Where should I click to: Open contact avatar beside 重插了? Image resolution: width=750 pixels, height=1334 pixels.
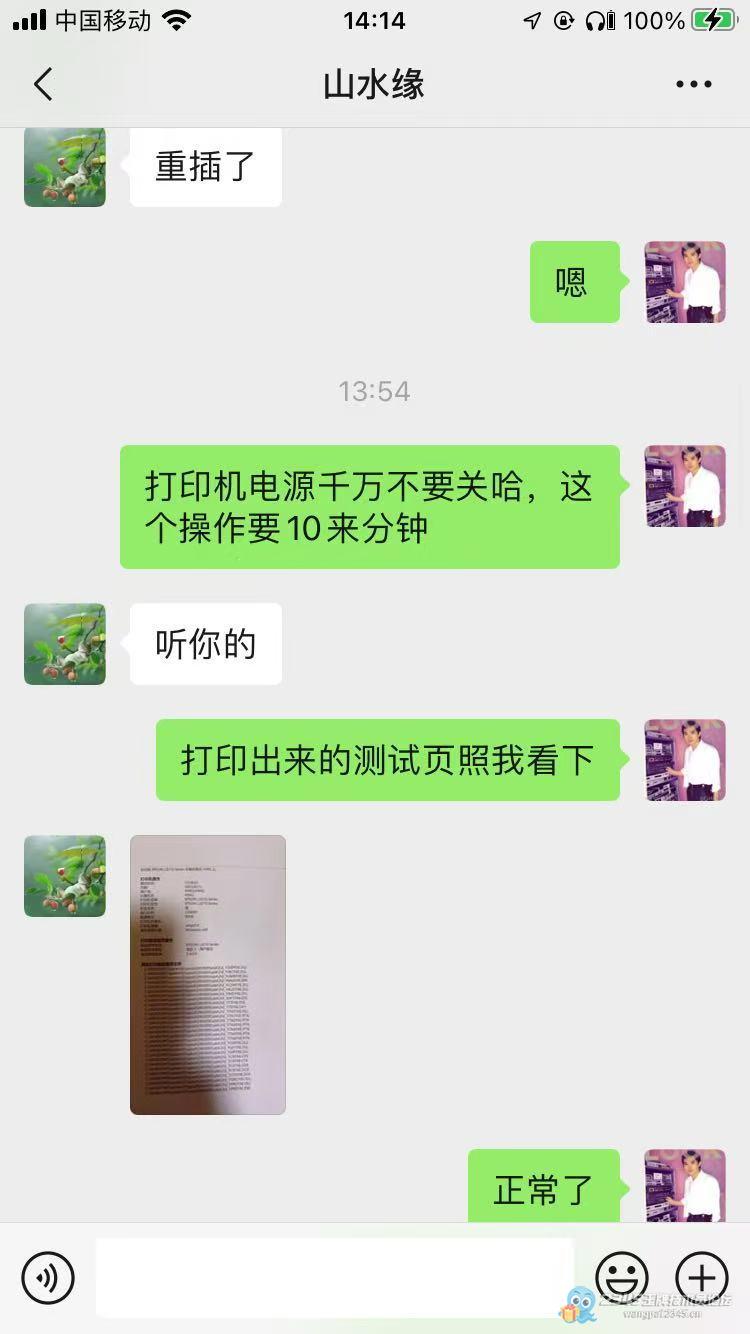click(65, 167)
